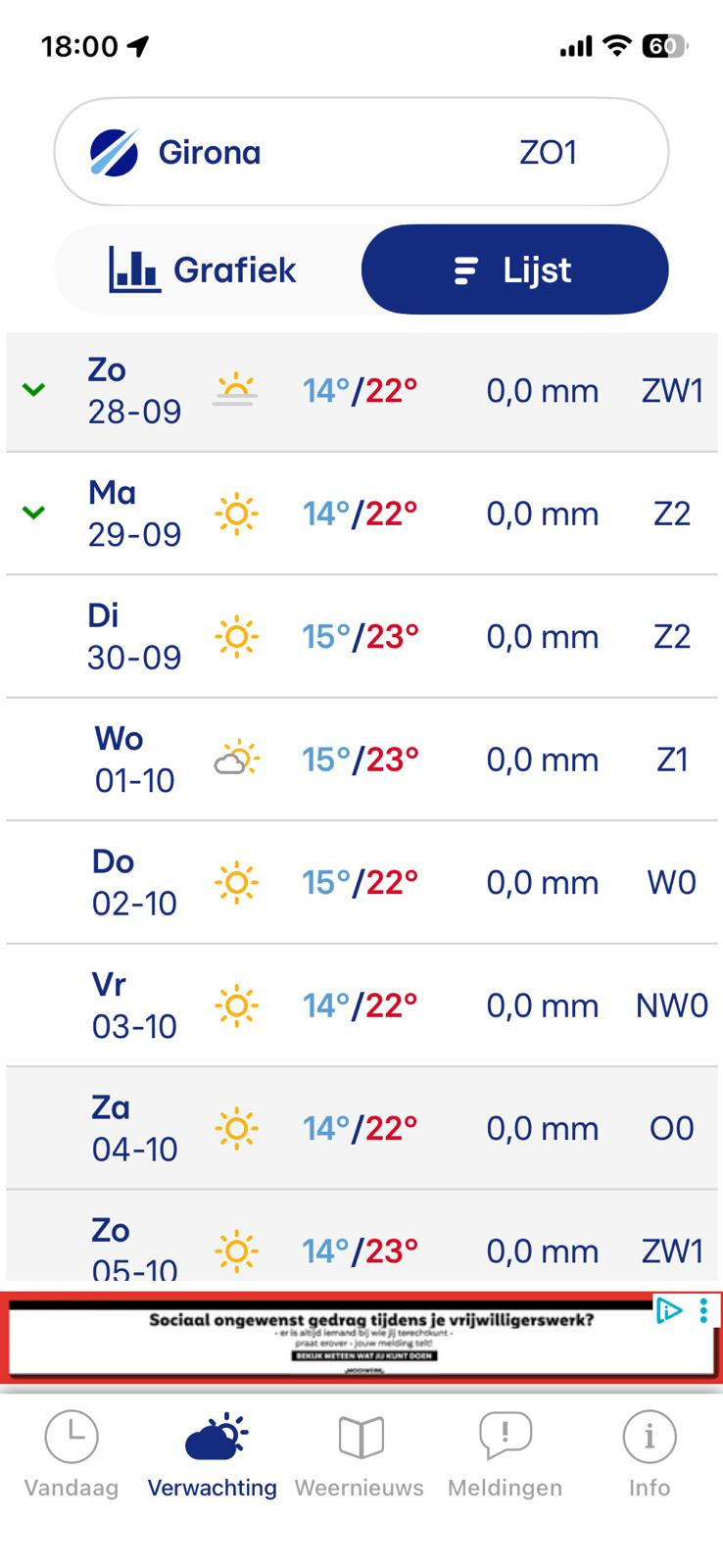
Task: Open the Girona location selector
Action: pos(361,152)
